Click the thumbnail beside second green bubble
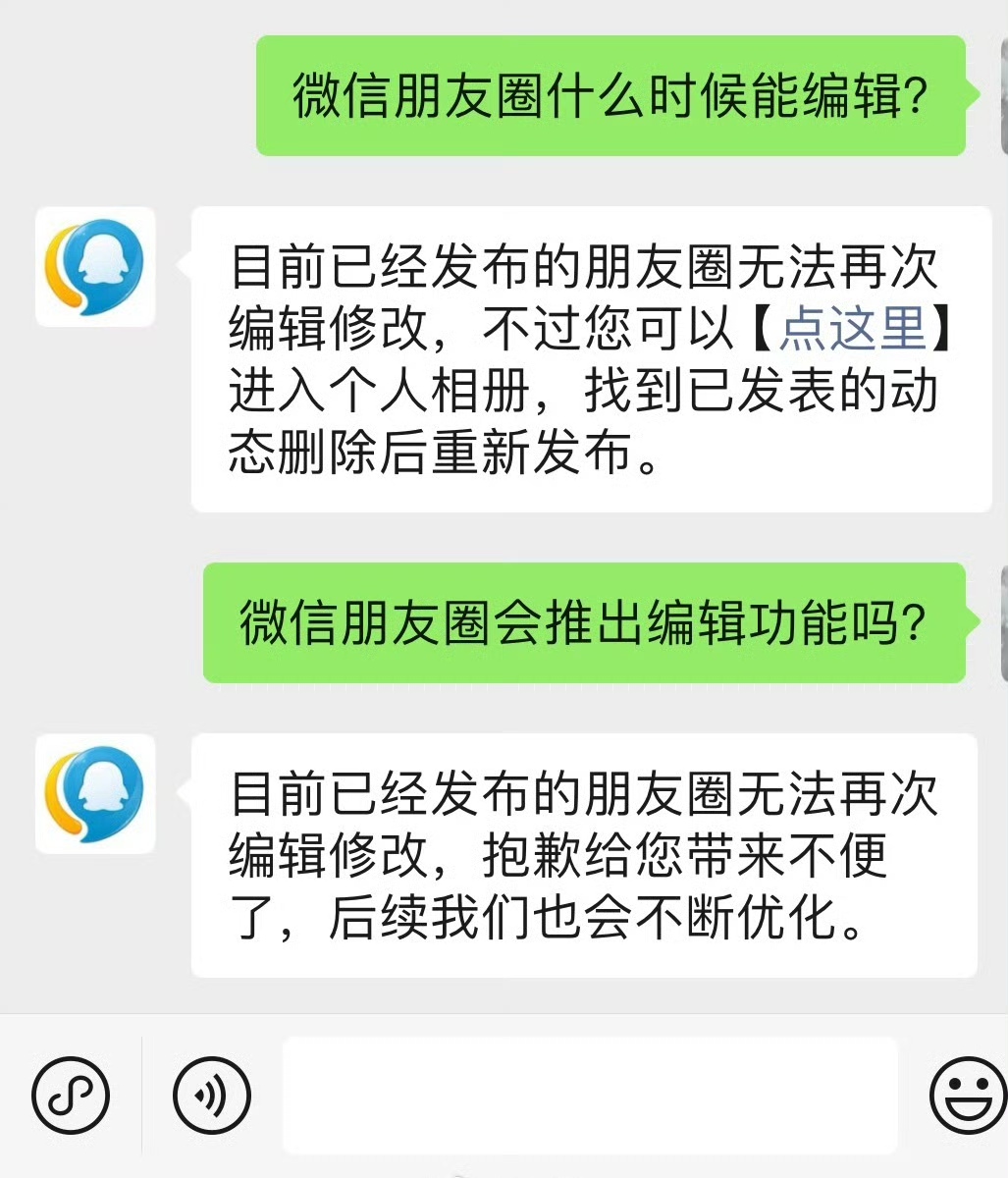The width and height of the screenshot is (1008, 1178). click(1003, 621)
